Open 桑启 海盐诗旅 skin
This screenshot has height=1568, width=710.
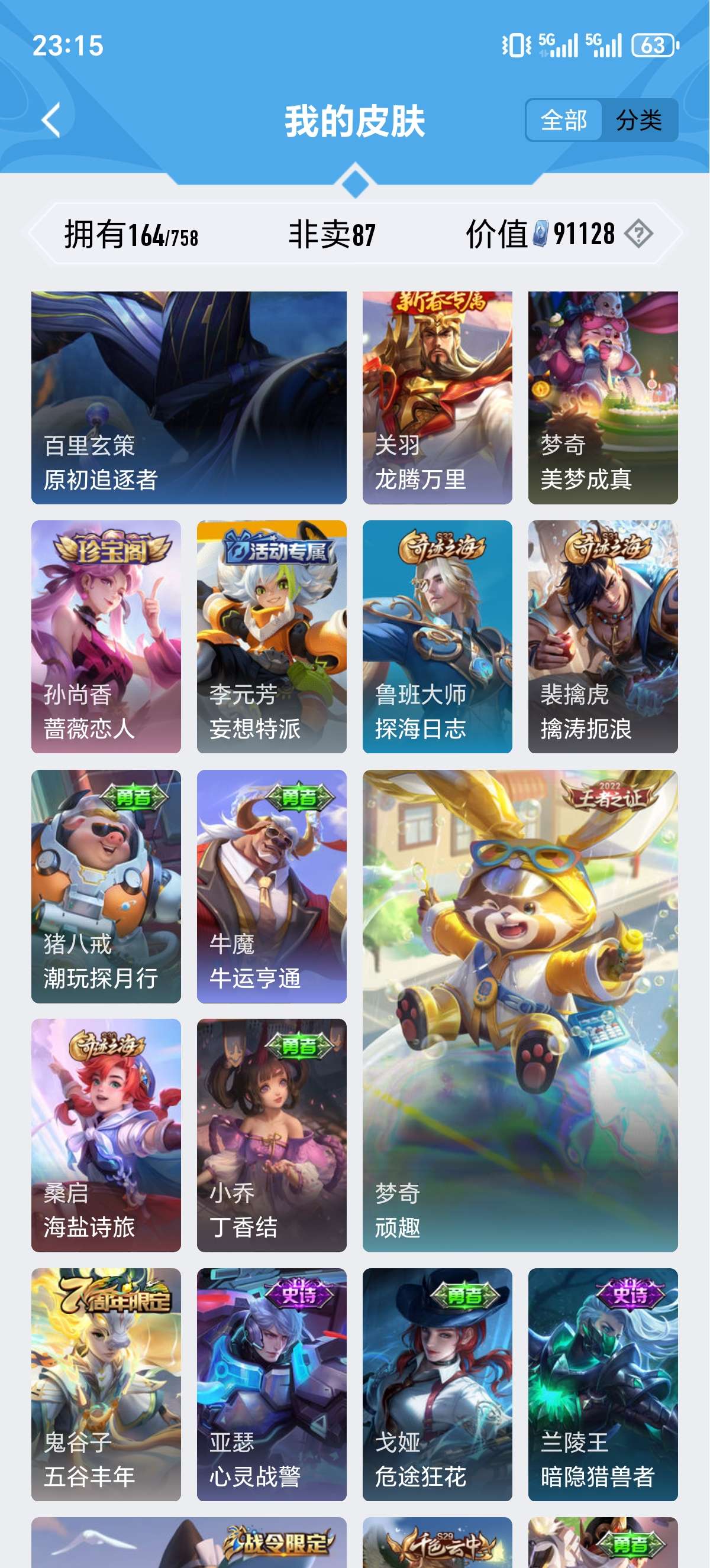coord(106,1135)
